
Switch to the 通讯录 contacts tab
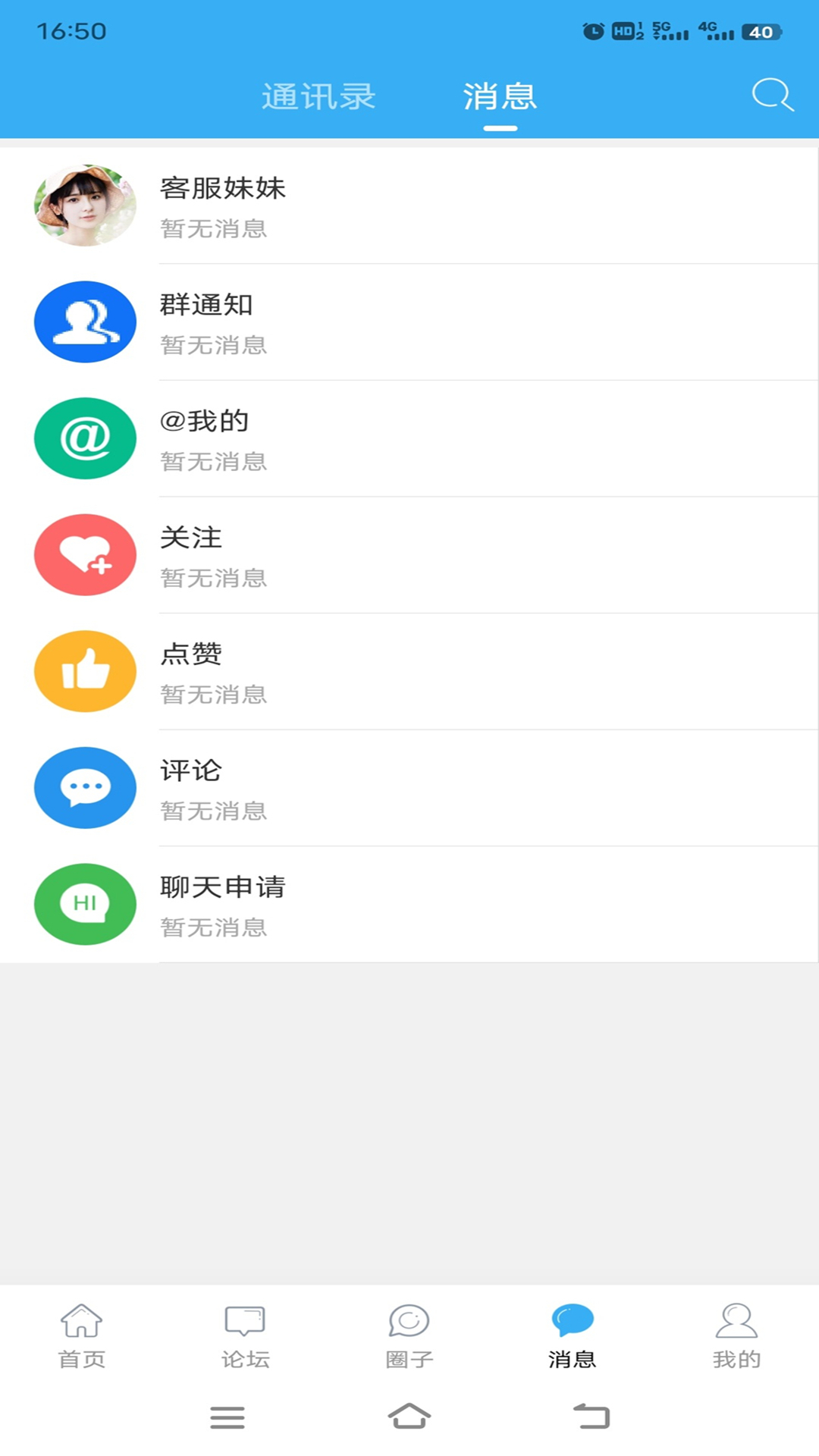319,96
